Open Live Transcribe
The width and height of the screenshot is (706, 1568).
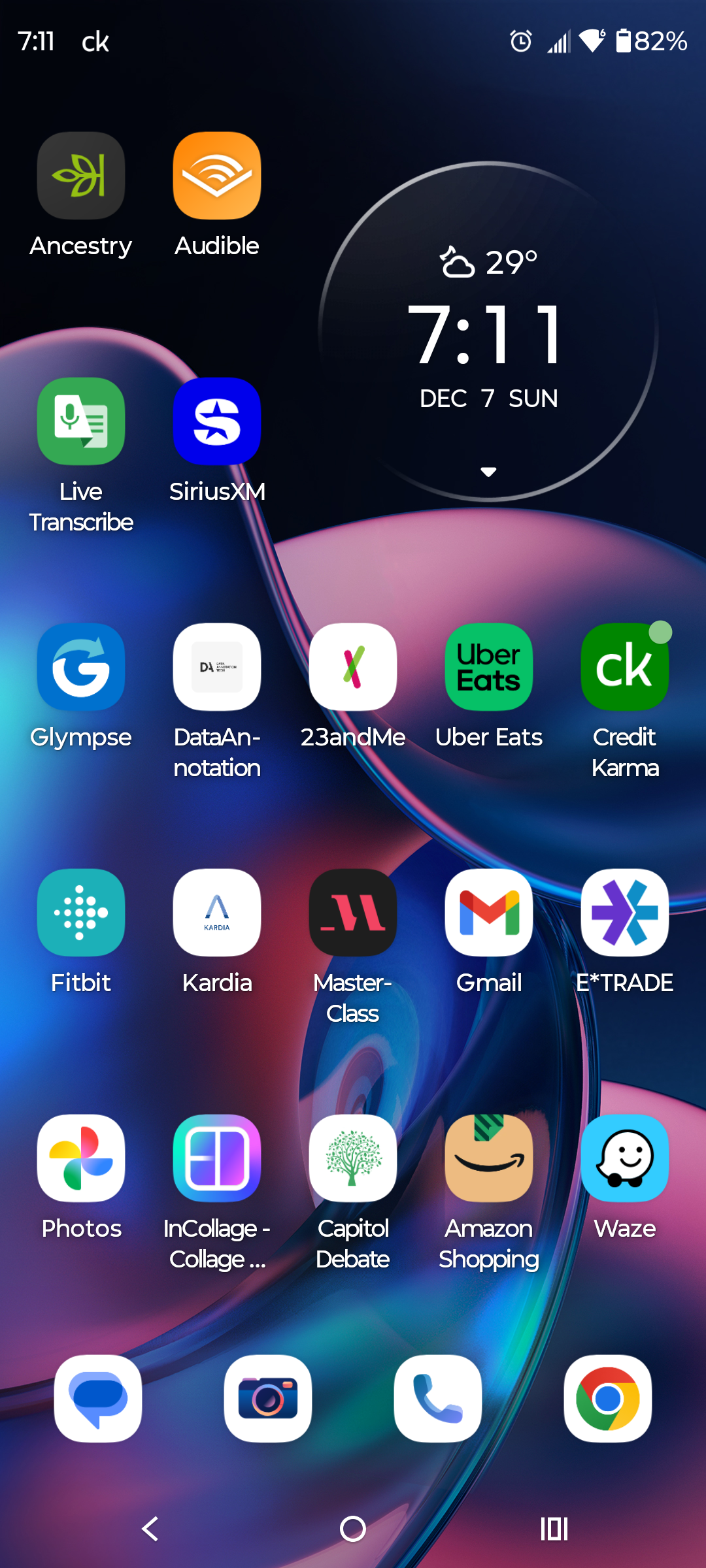coord(81,421)
